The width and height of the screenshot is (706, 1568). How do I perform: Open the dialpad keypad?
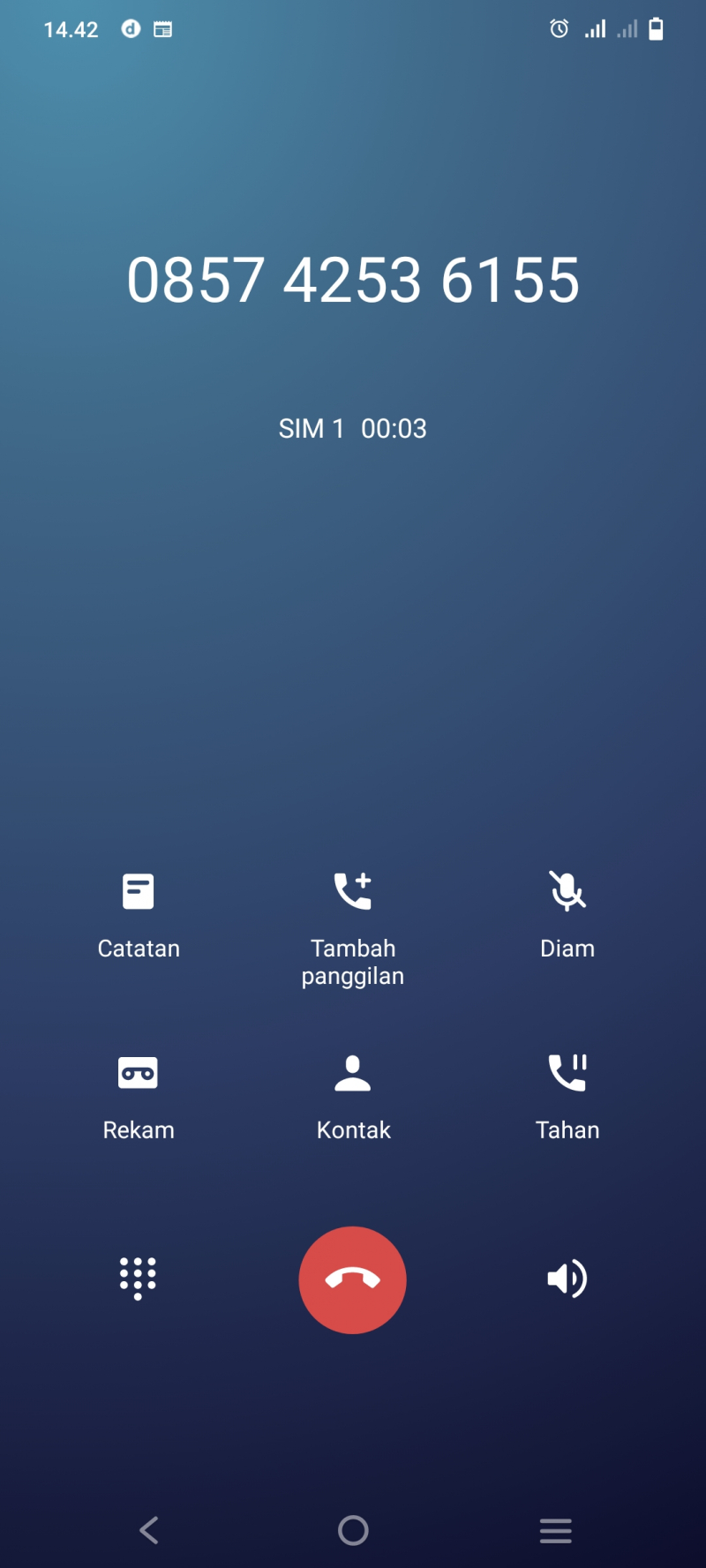pyautogui.click(x=138, y=1279)
